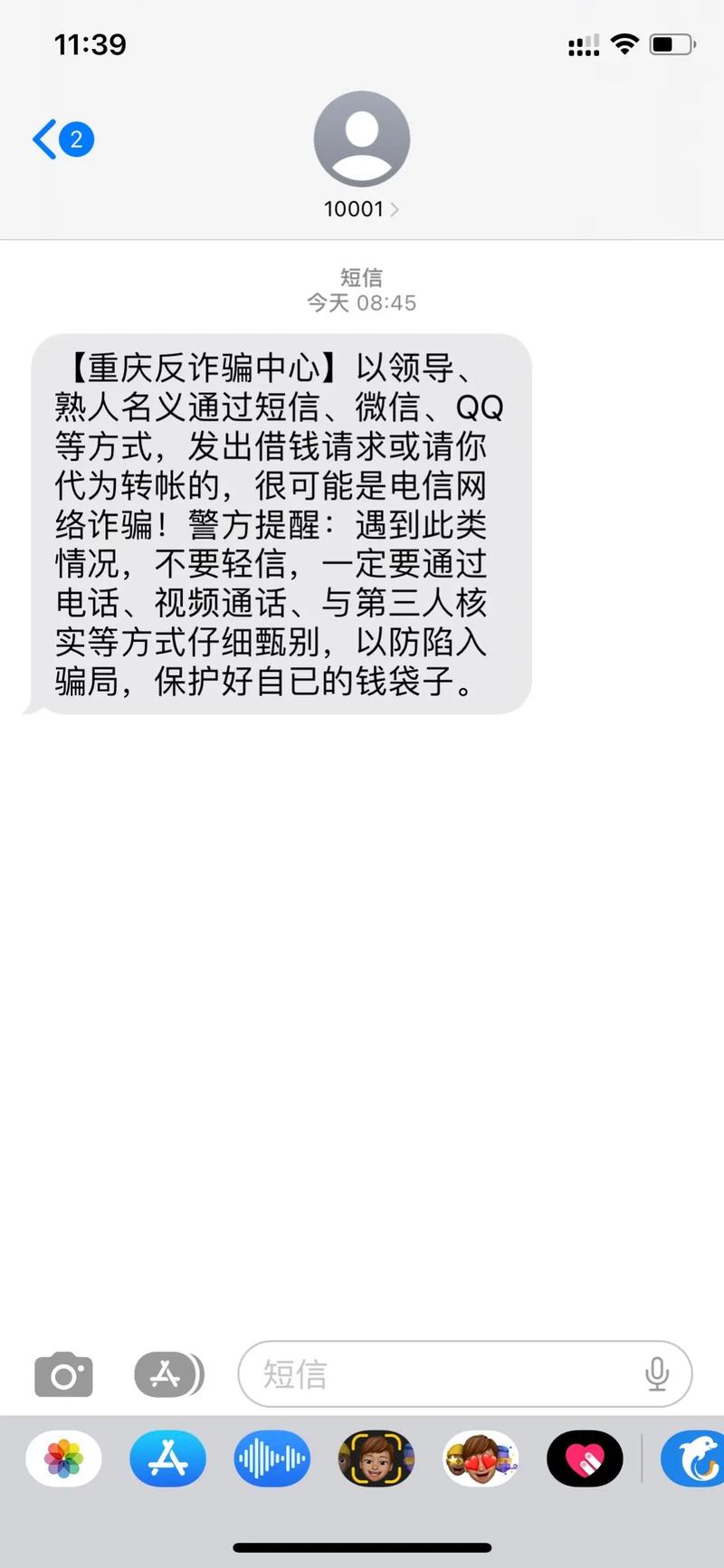Open Memoji stickers with heart eyes
Viewport: 724px width, 1568px height.
pos(481,1459)
